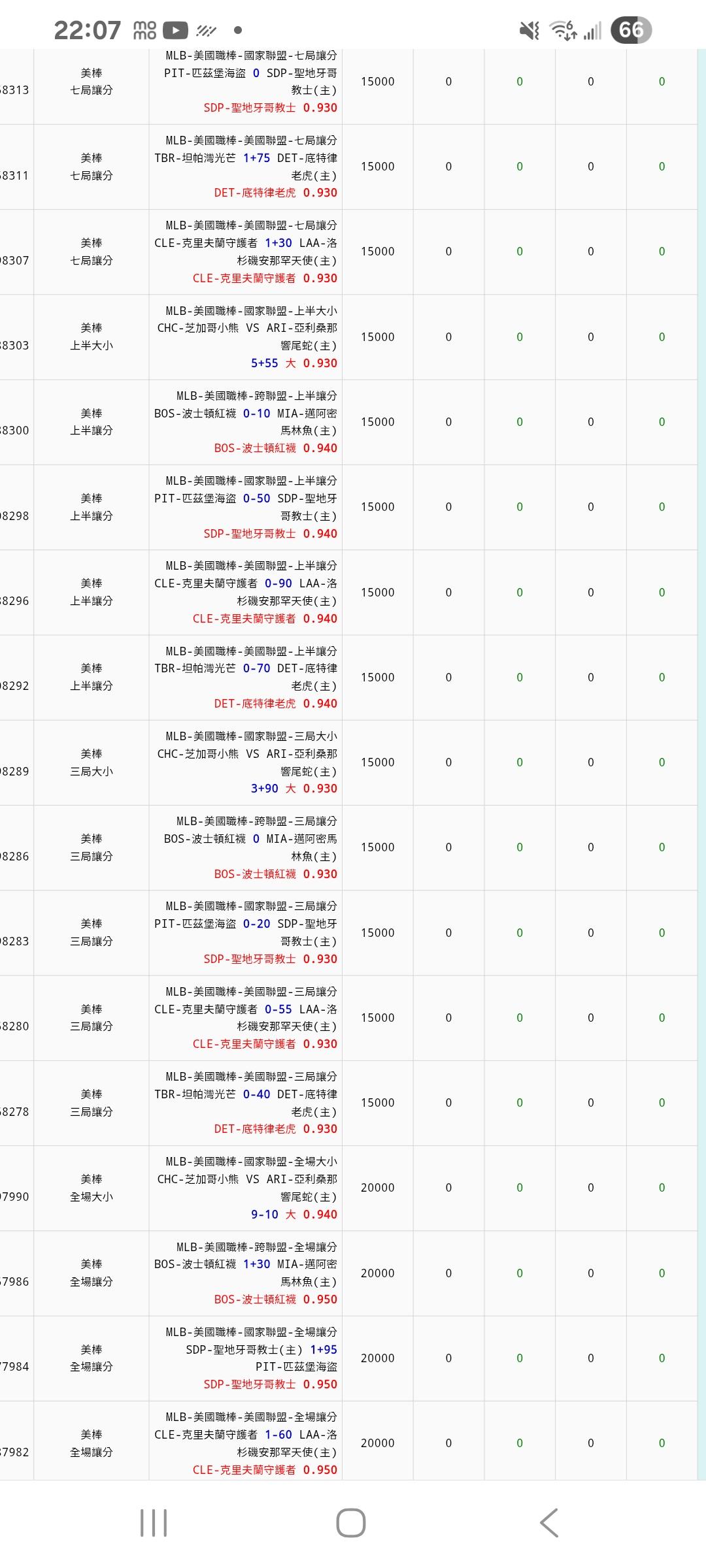Return to the home screen
This screenshot has height=1568, width=706.
point(351,1523)
